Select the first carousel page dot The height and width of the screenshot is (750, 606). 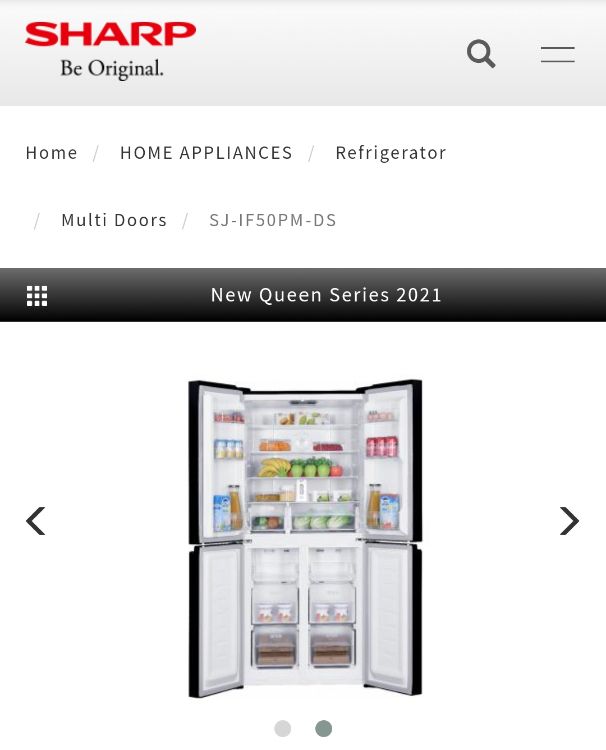coord(283,729)
